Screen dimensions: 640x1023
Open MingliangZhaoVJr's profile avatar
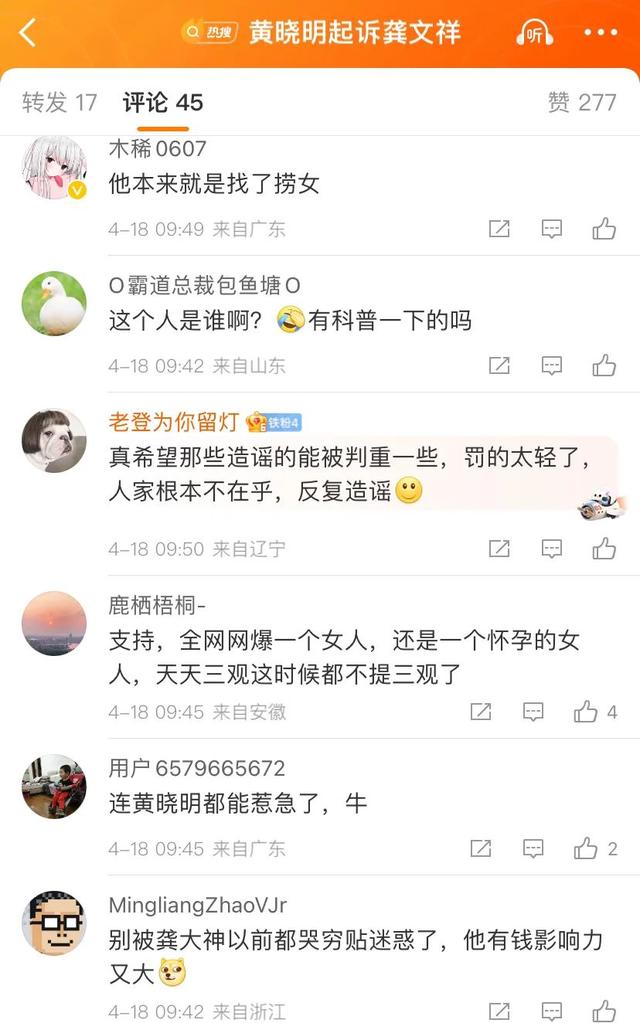(x=54, y=923)
